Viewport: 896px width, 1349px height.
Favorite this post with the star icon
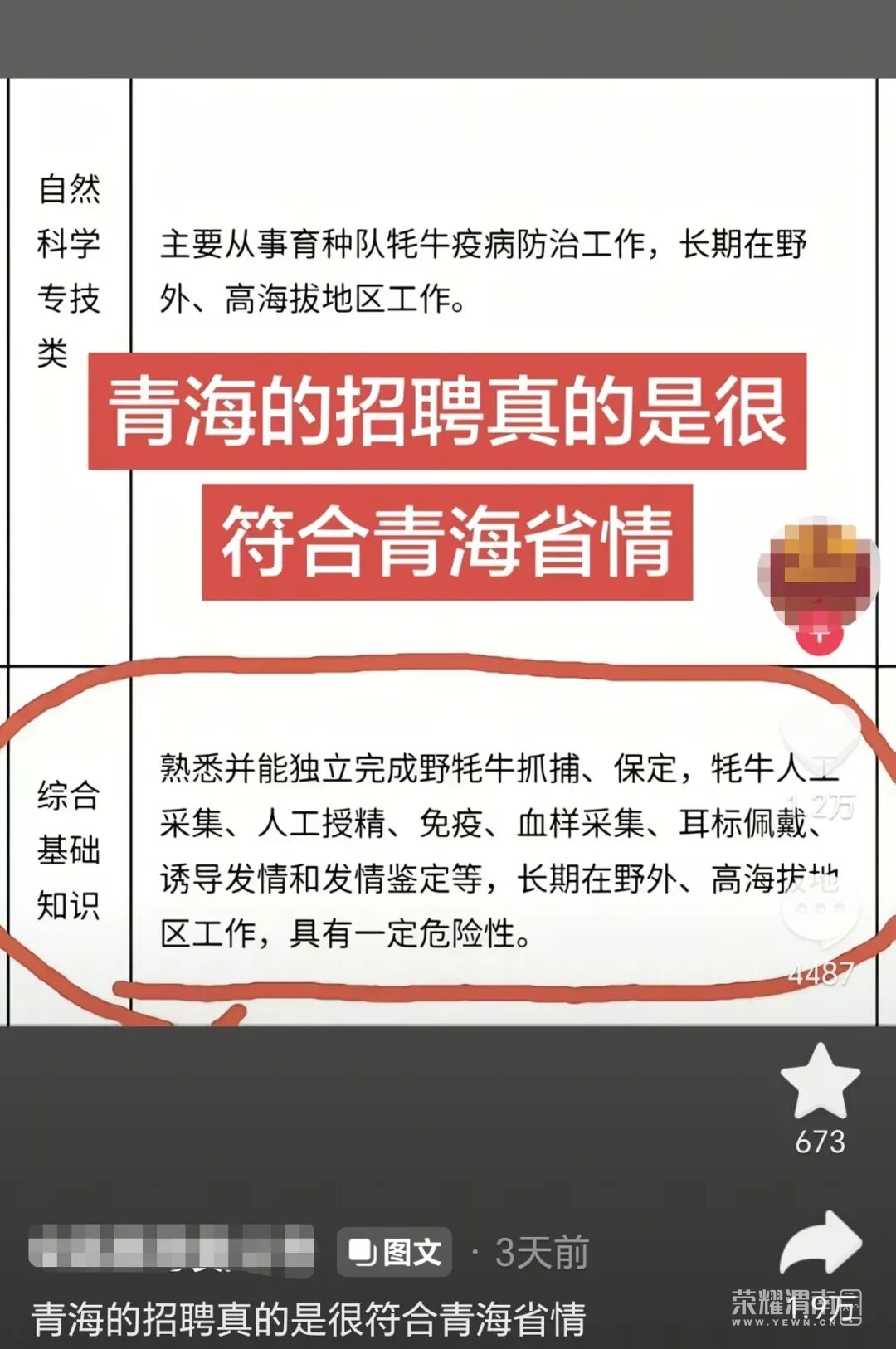pyautogui.click(x=820, y=1082)
